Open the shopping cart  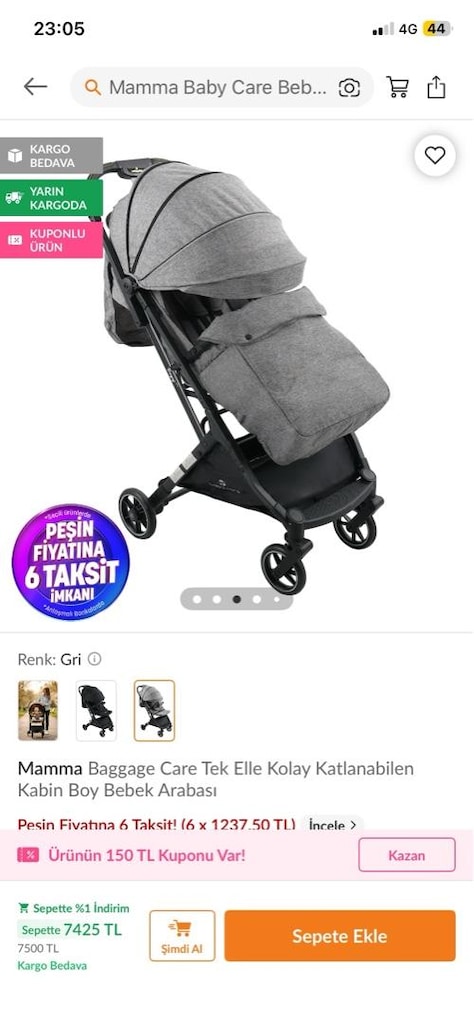(398, 87)
